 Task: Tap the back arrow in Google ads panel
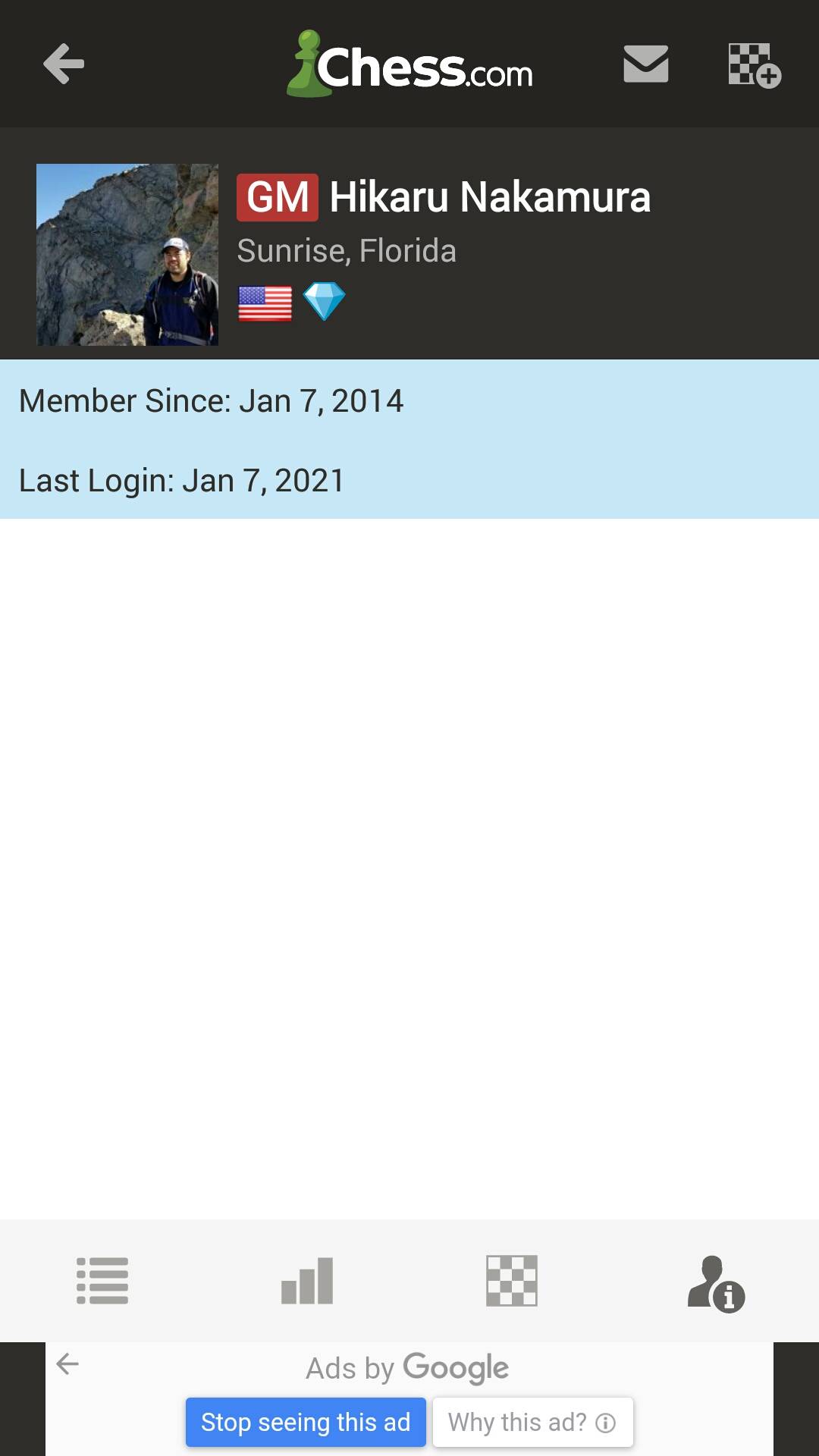coord(68,1364)
